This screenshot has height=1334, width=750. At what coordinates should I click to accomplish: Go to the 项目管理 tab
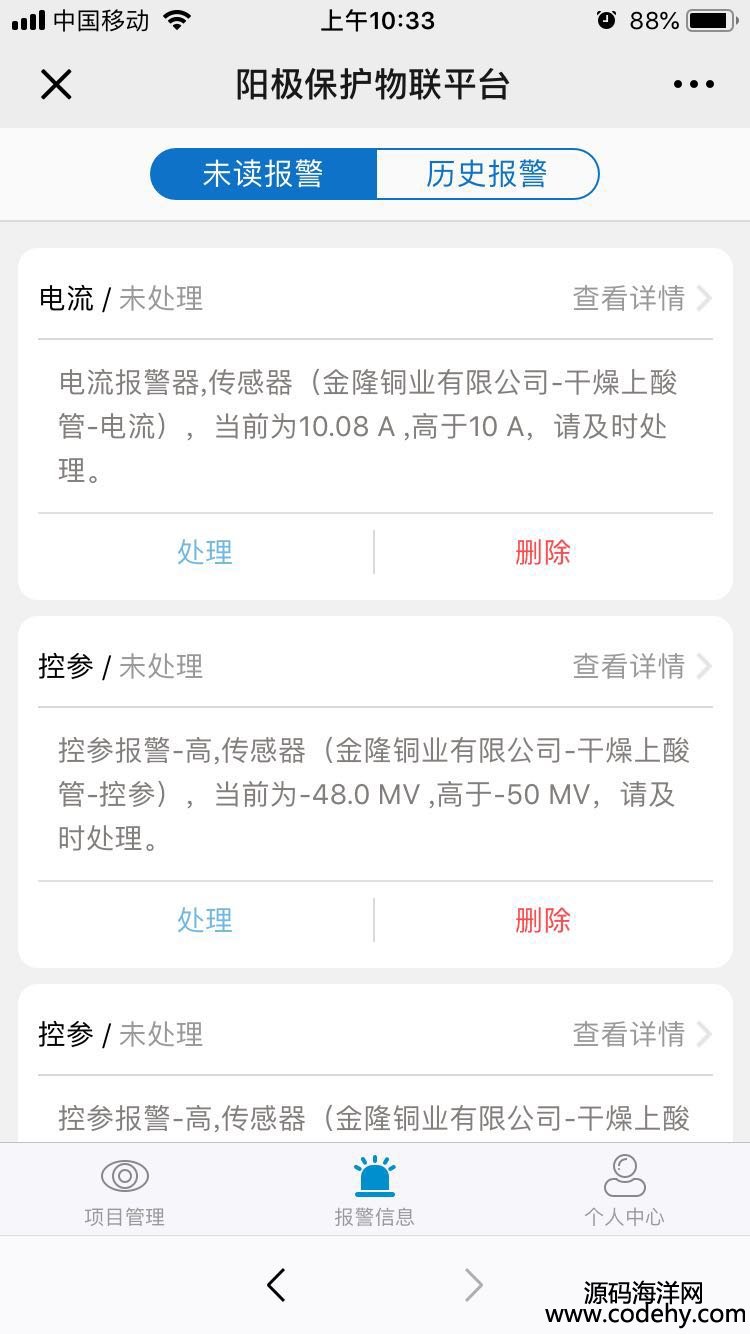click(x=124, y=1190)
